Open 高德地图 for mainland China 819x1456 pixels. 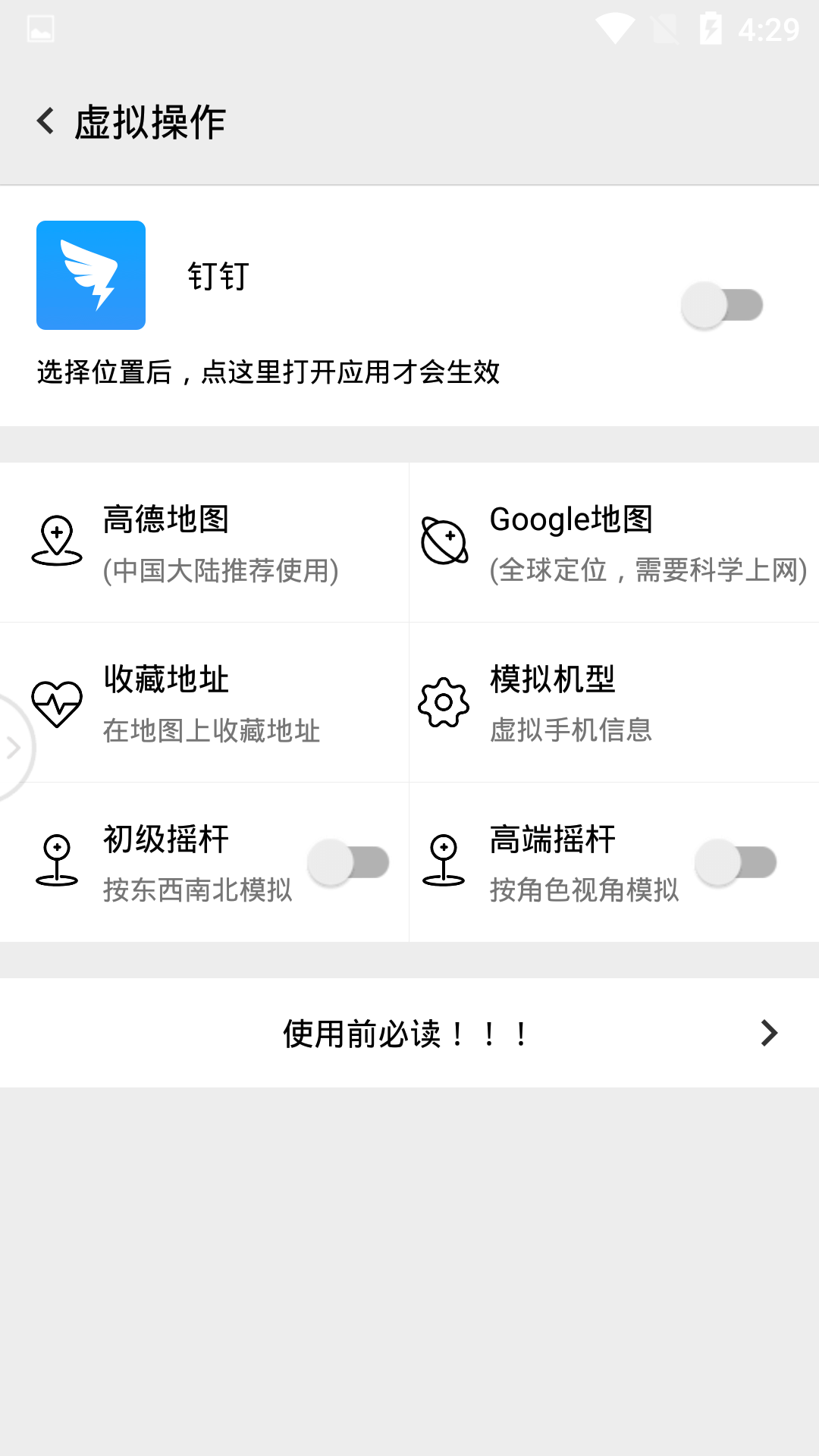205,542
